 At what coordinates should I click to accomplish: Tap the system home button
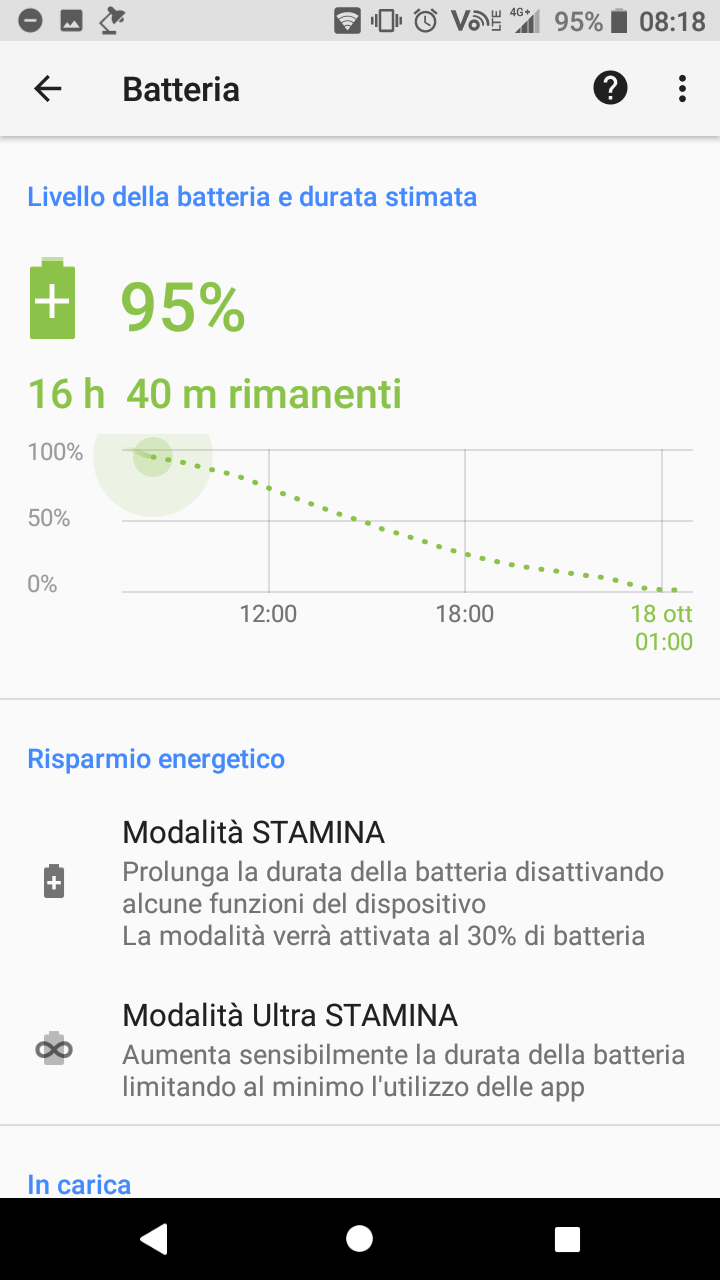click(359, 1239)
